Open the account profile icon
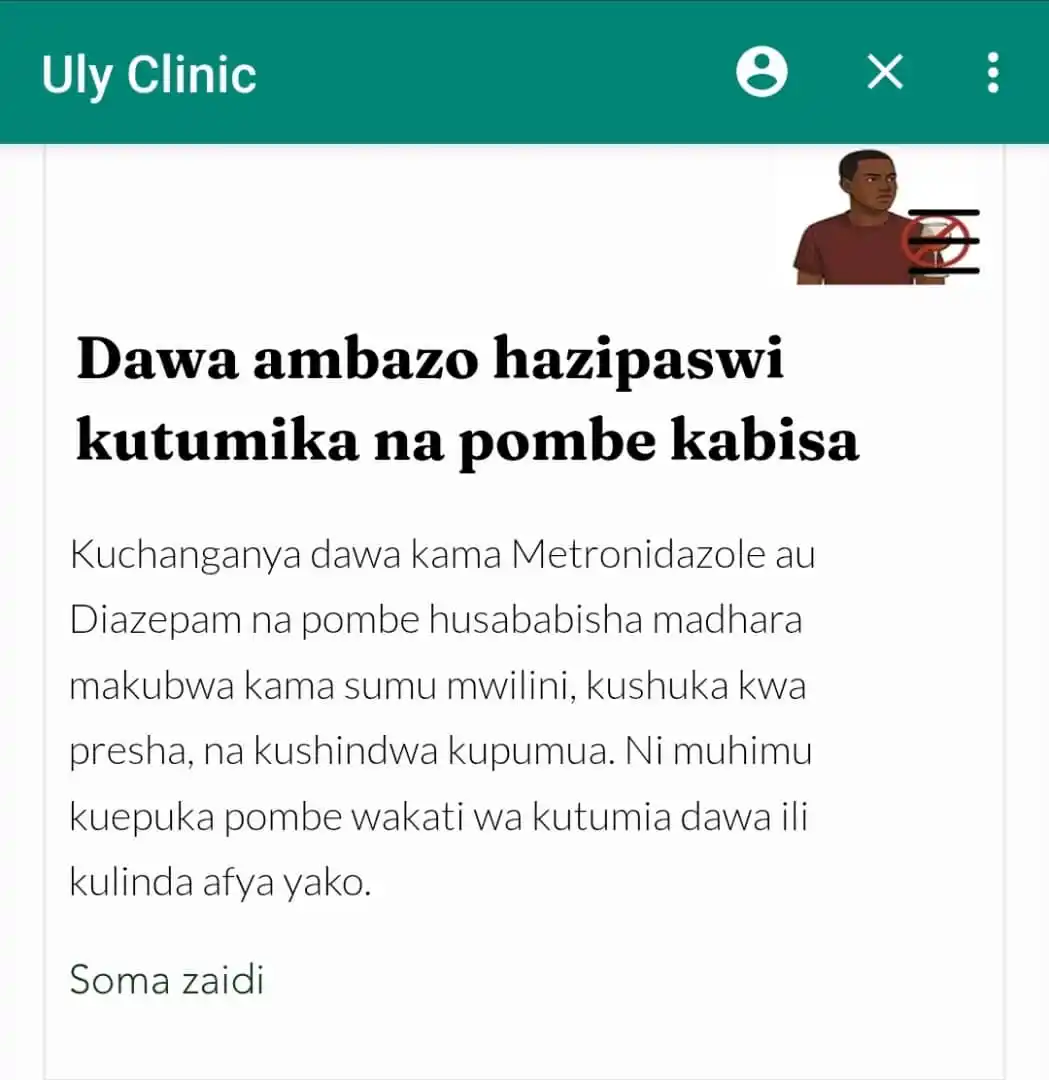The width and height of the screenshot is (1049, 1080). click(762, 73)
